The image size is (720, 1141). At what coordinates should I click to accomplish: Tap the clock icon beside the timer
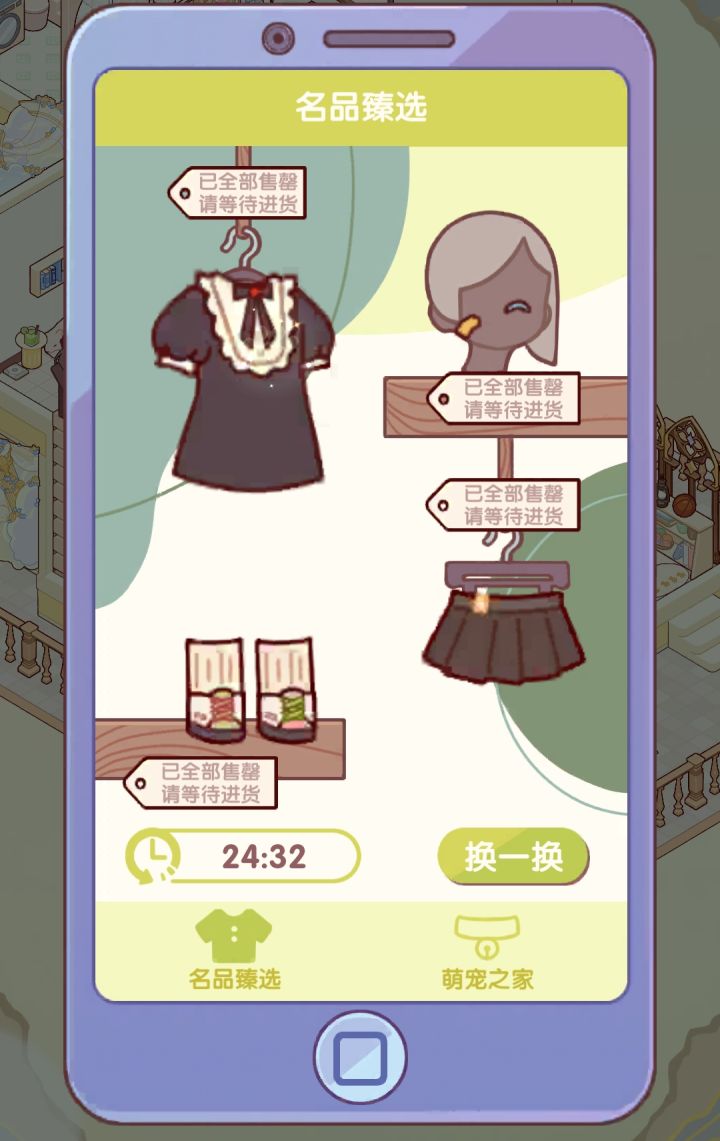[x=151, y=856]
